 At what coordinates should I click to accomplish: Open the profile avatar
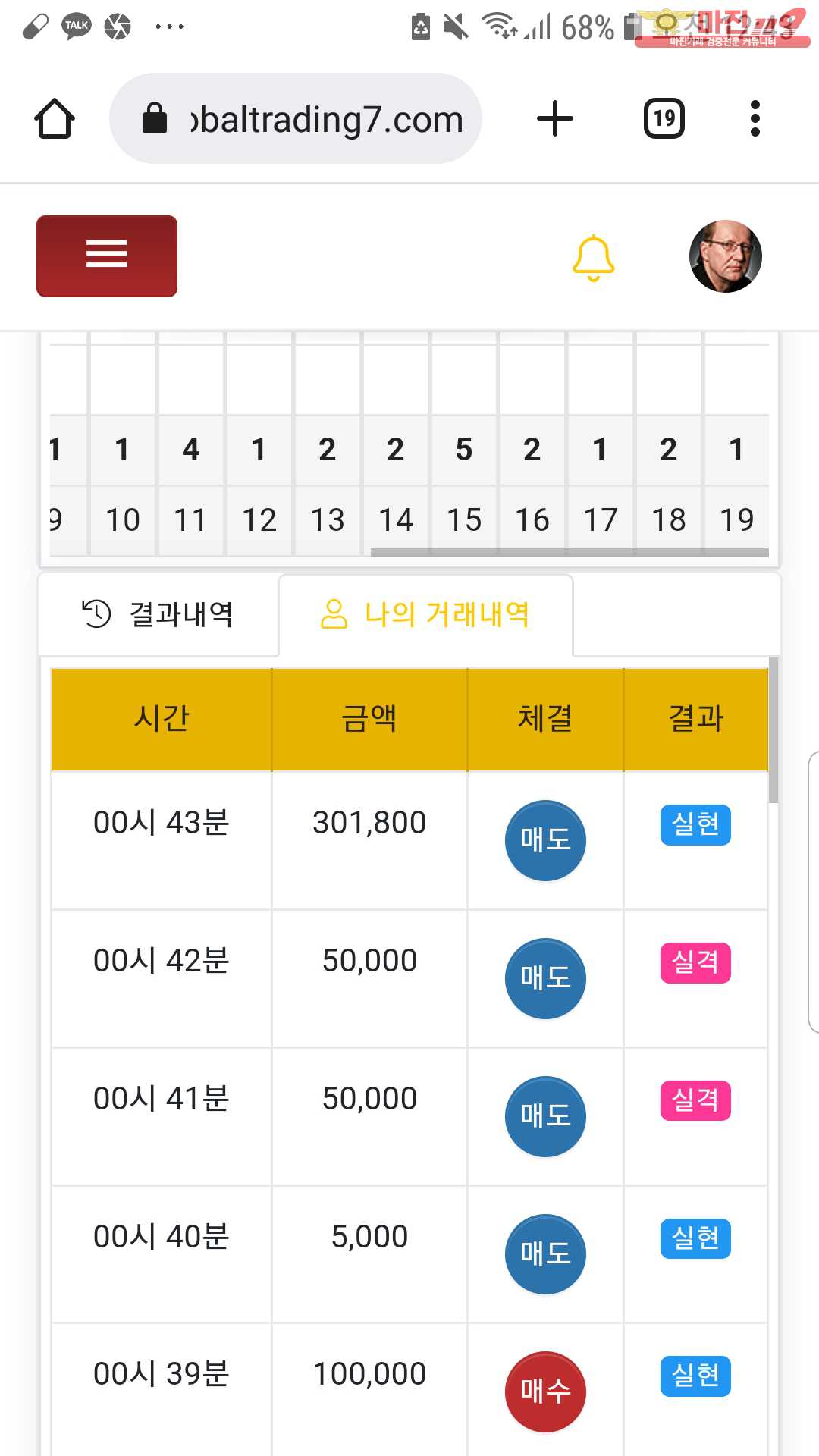click(725, 256)
